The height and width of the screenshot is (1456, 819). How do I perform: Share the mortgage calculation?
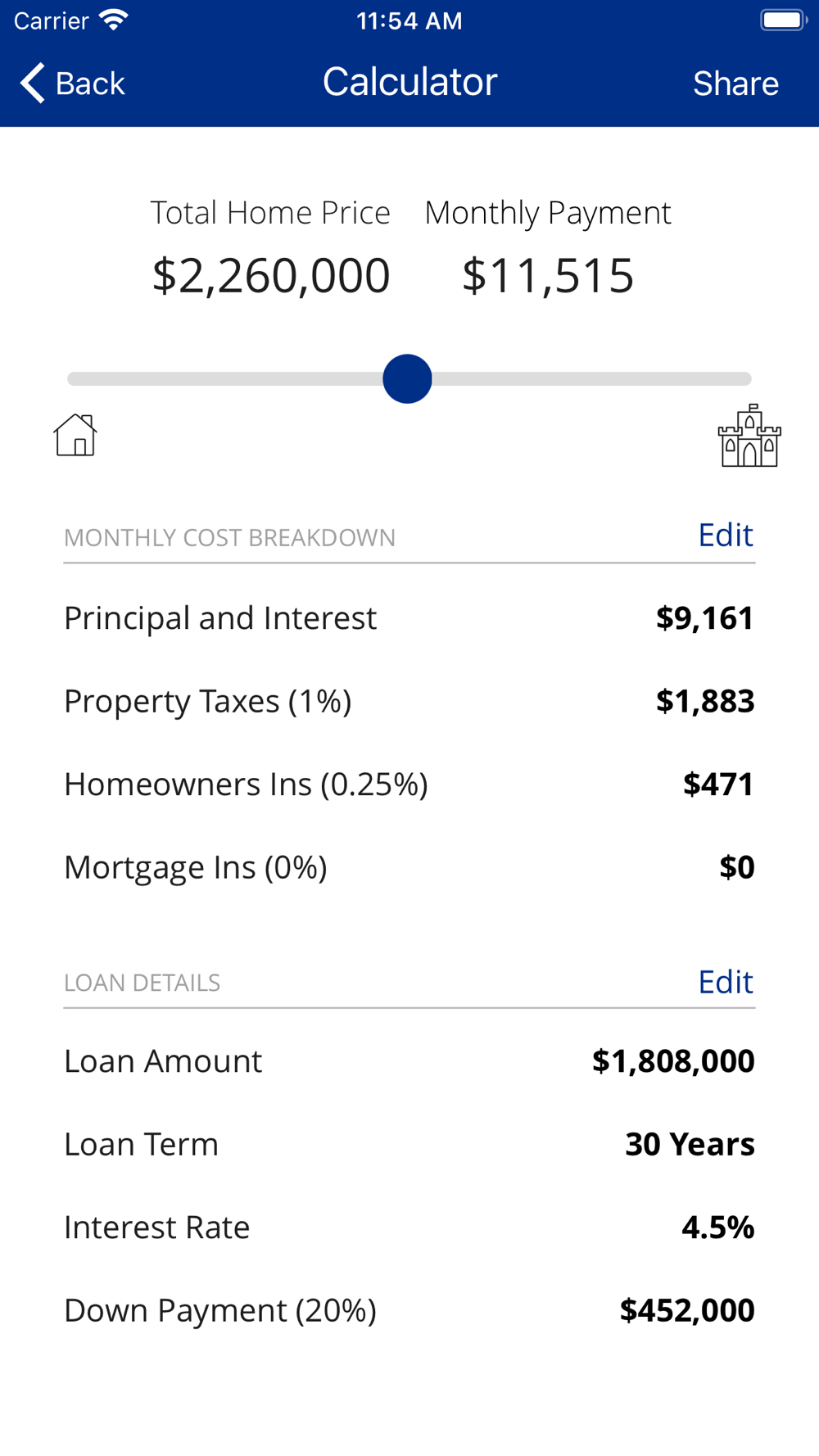[x=735, y=84]
